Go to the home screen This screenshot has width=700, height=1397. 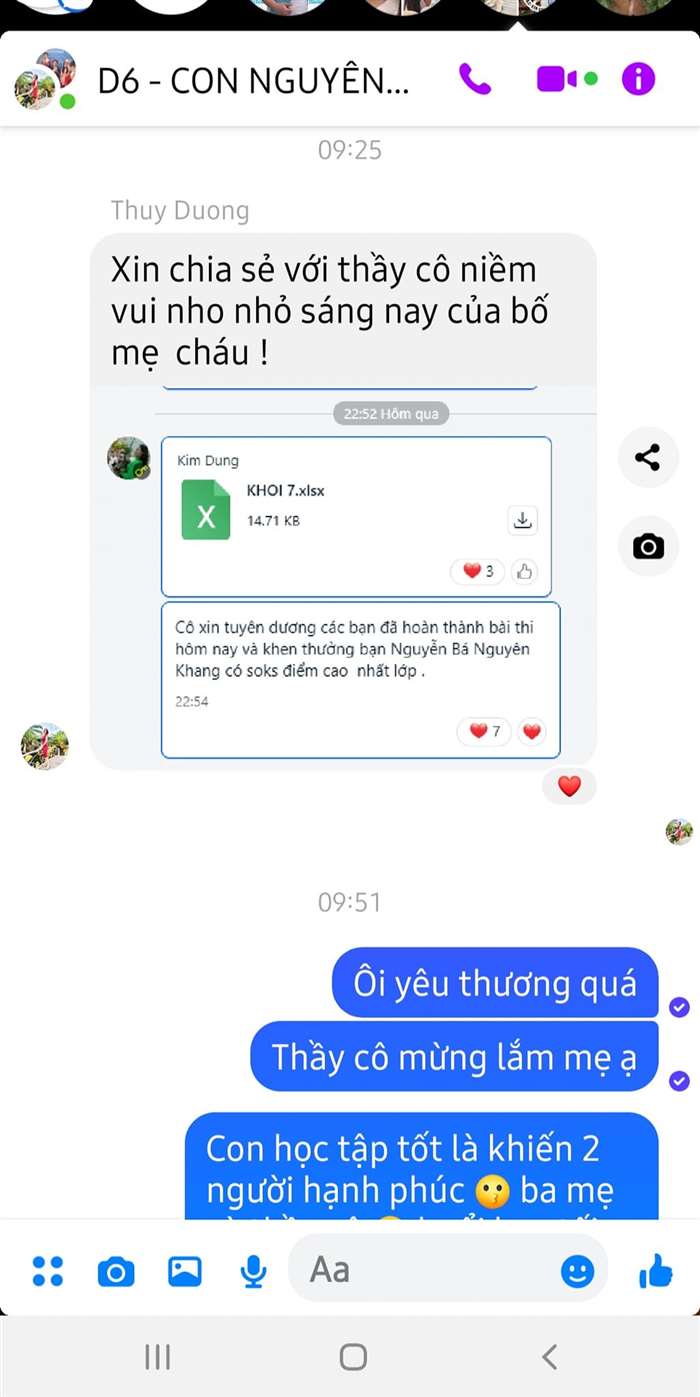point(353,1357)
